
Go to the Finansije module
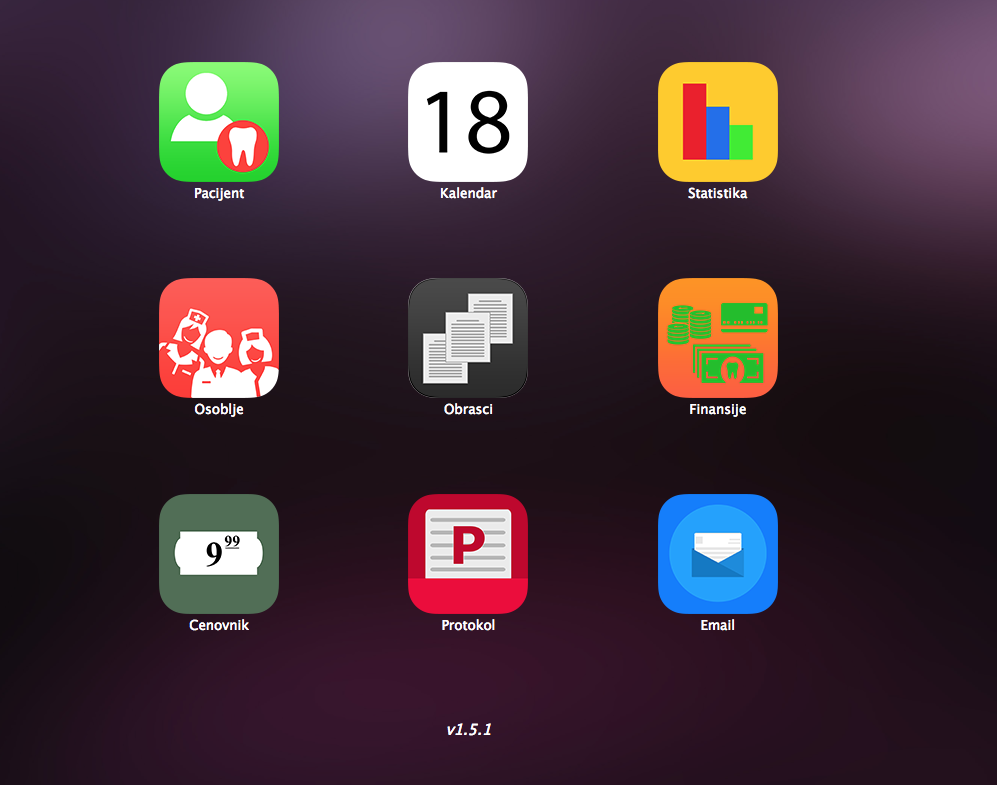pos(717,338)
